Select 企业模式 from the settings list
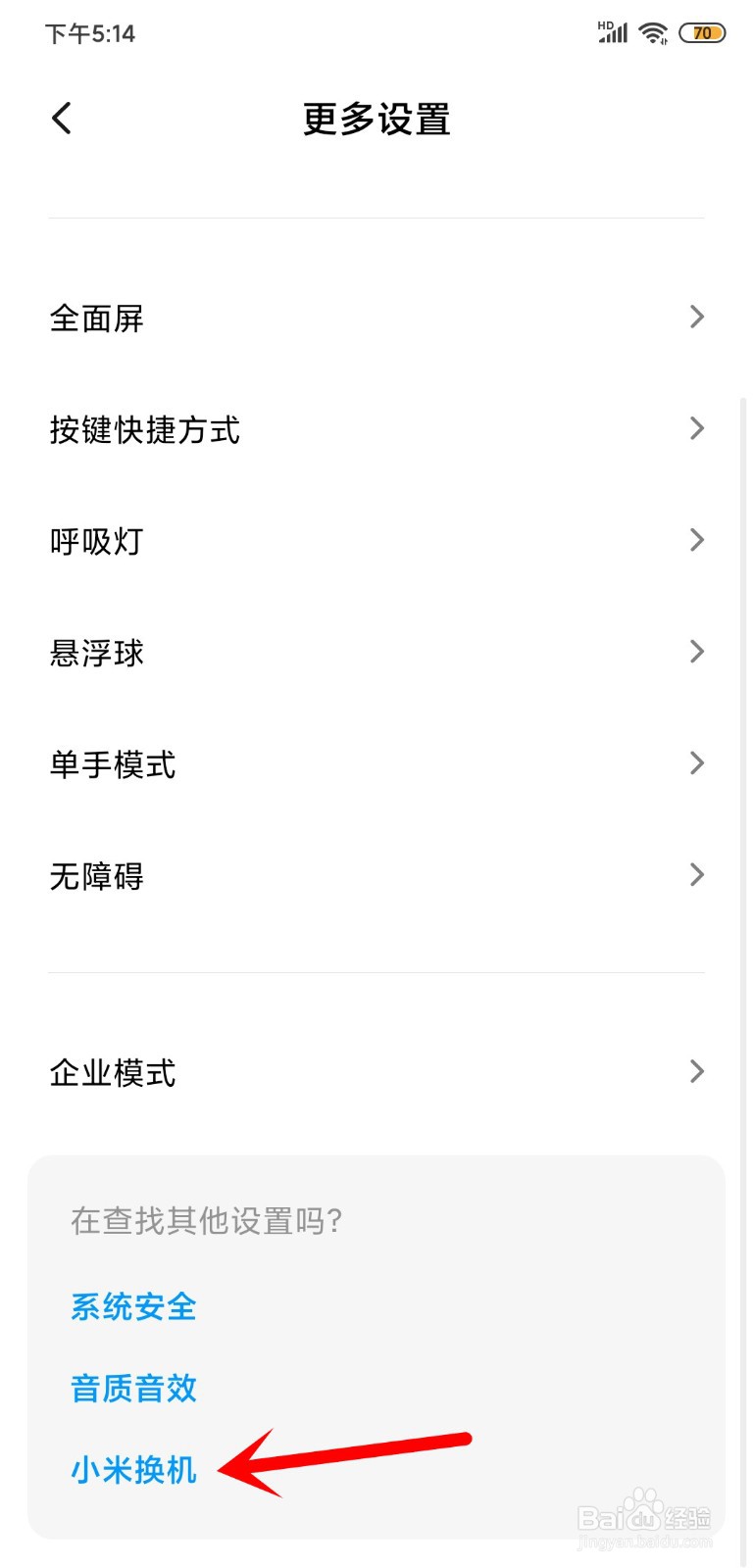 tap(113, 1071)
